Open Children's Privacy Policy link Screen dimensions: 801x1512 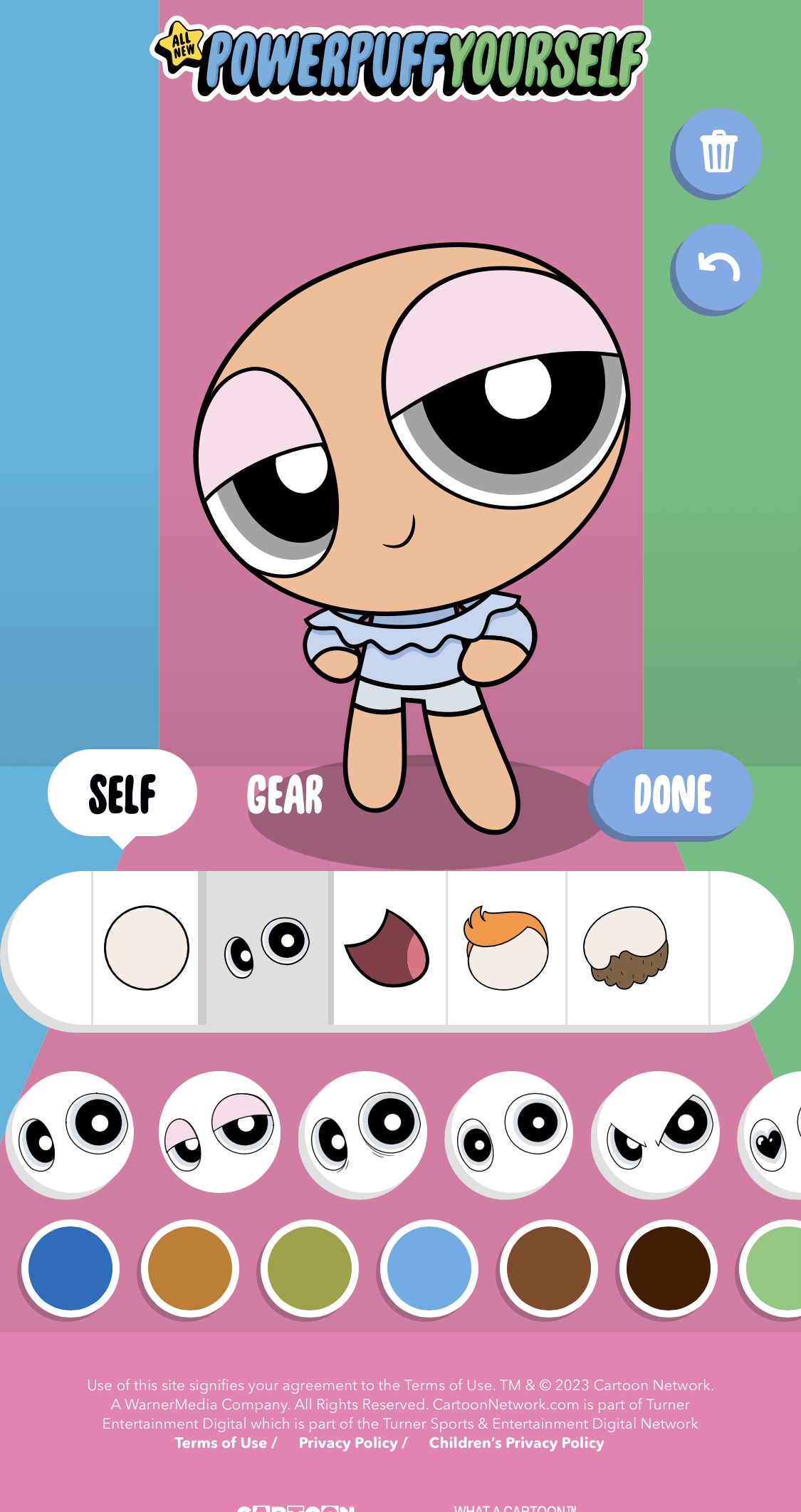516,1443
